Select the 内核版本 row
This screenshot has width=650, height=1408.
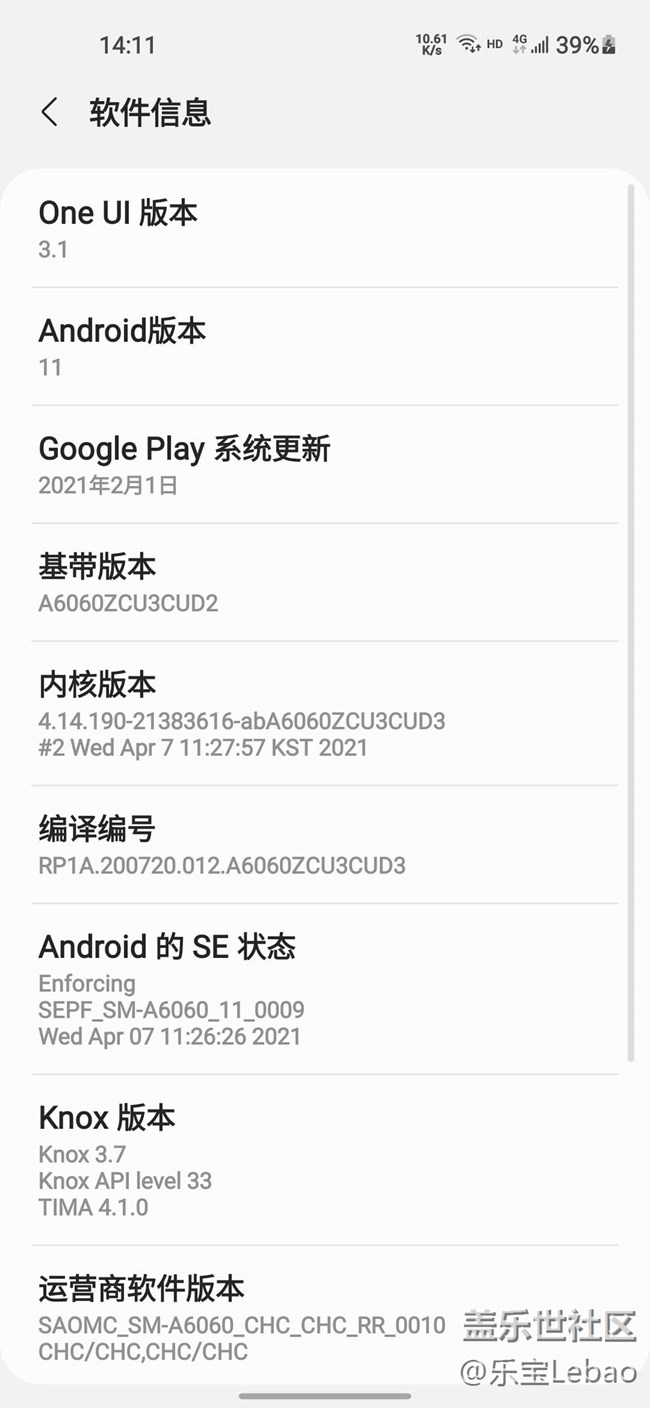tap(324, 714)
